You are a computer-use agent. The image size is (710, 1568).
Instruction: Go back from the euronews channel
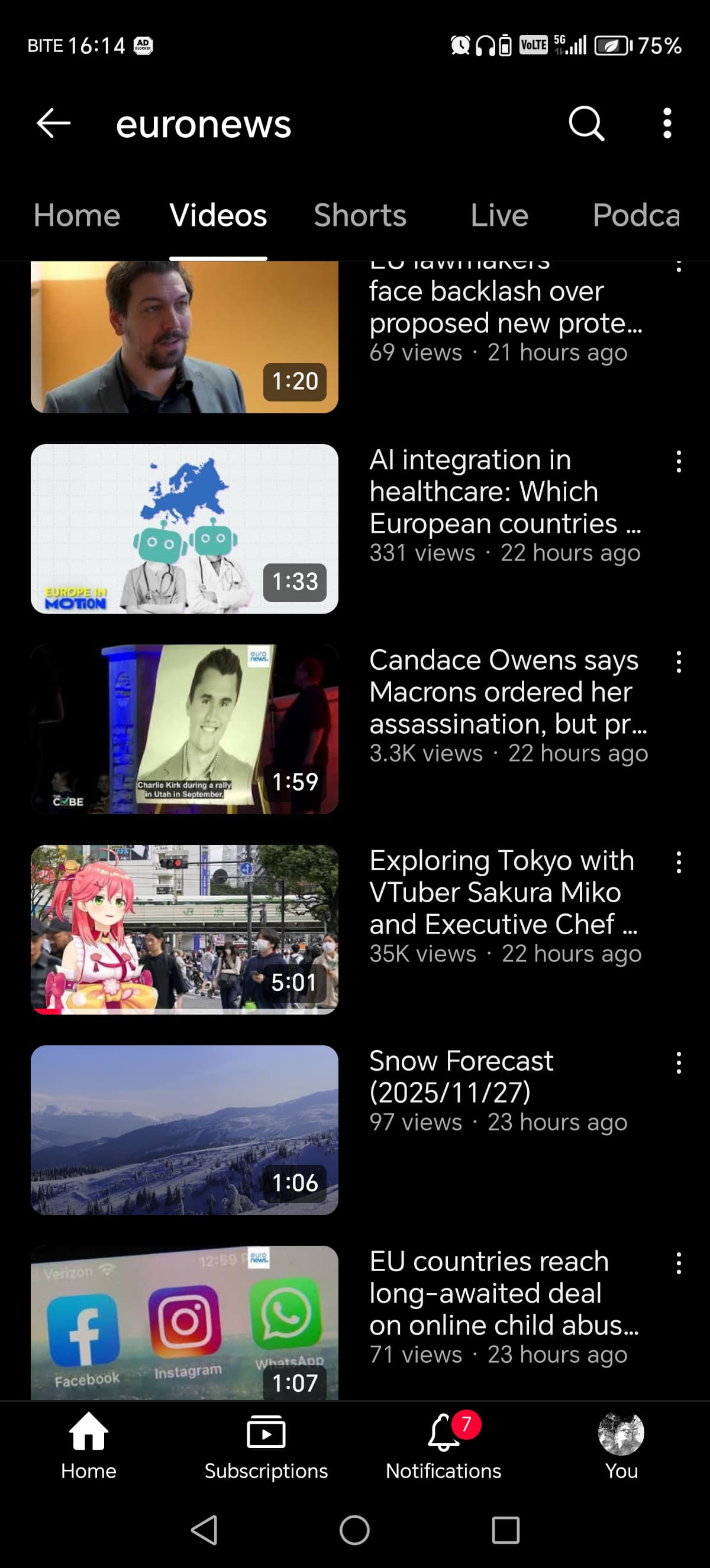tap(54, 124)
